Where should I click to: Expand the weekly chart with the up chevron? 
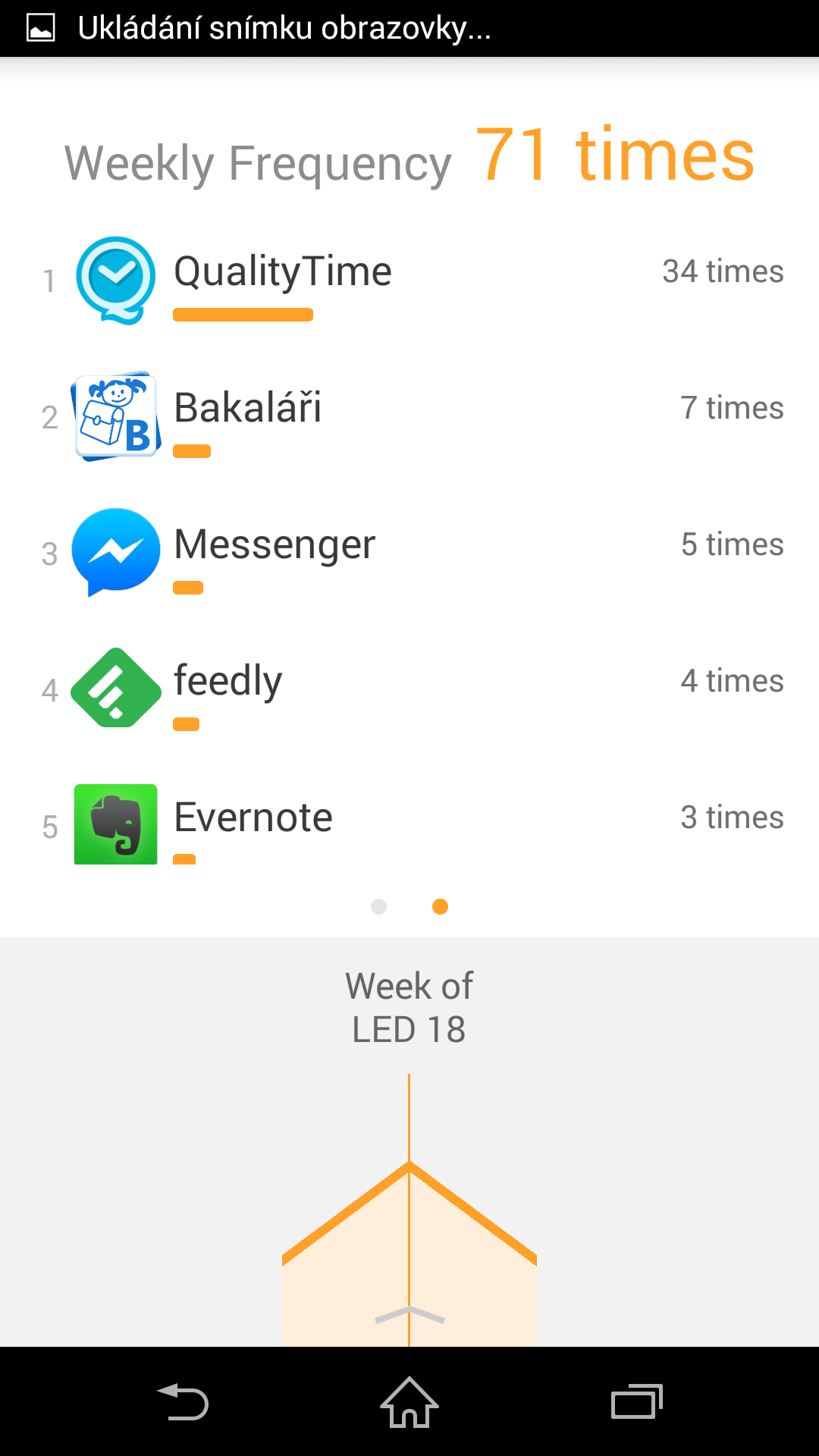pyautogui.click(x=409, y=1315)
